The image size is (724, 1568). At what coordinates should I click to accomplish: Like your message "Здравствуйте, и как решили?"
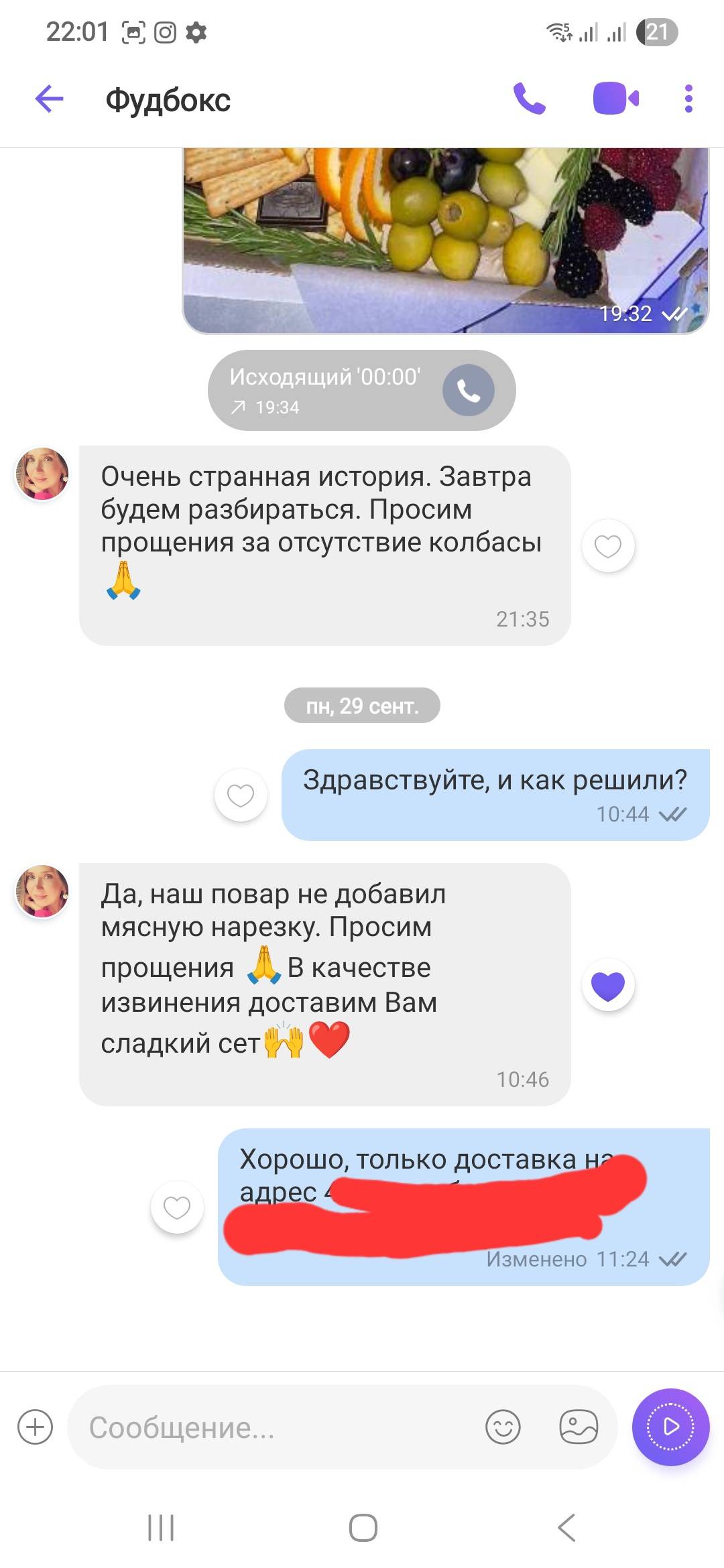coord(241,795)
